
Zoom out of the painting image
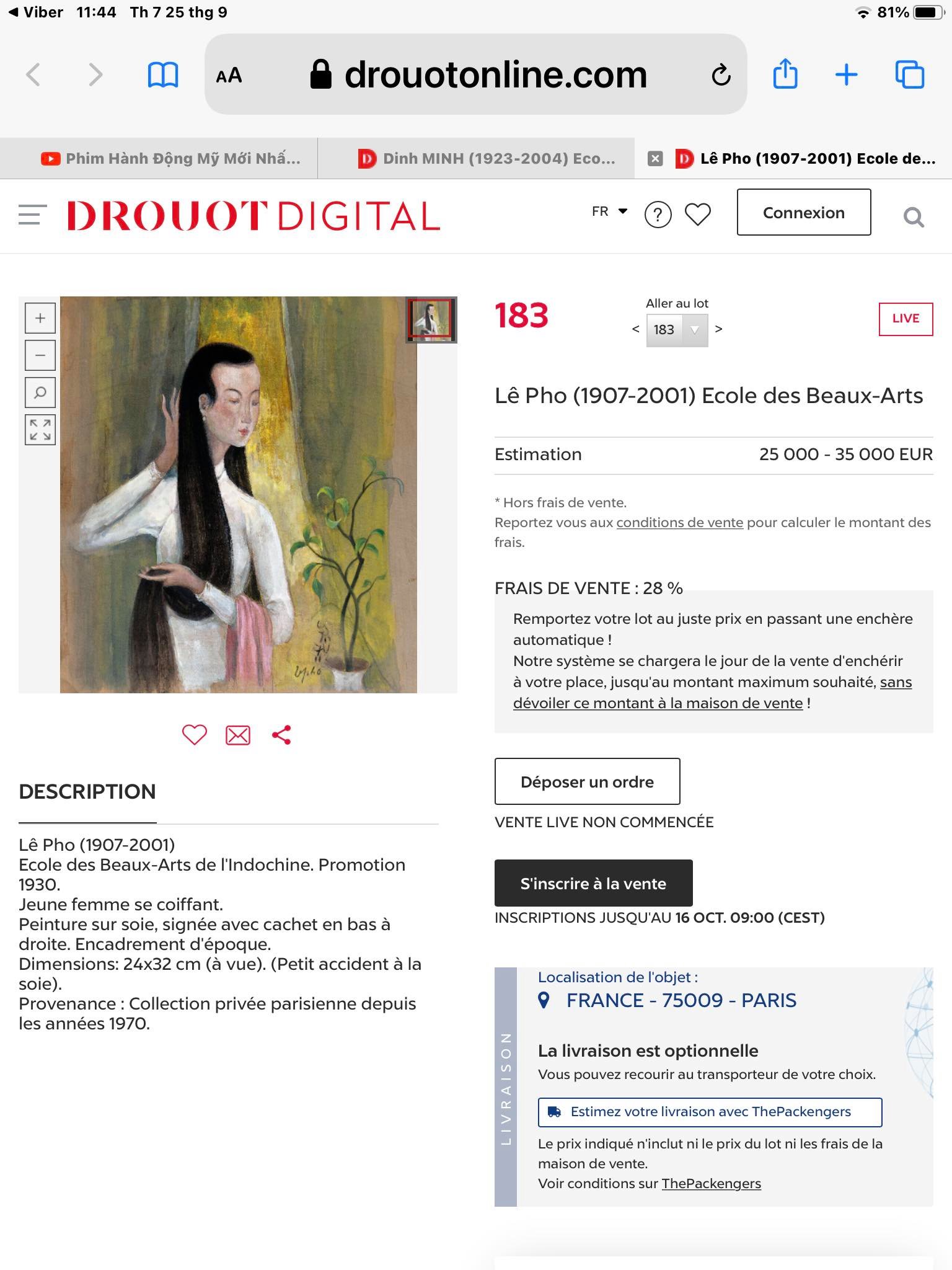point(40,355)
